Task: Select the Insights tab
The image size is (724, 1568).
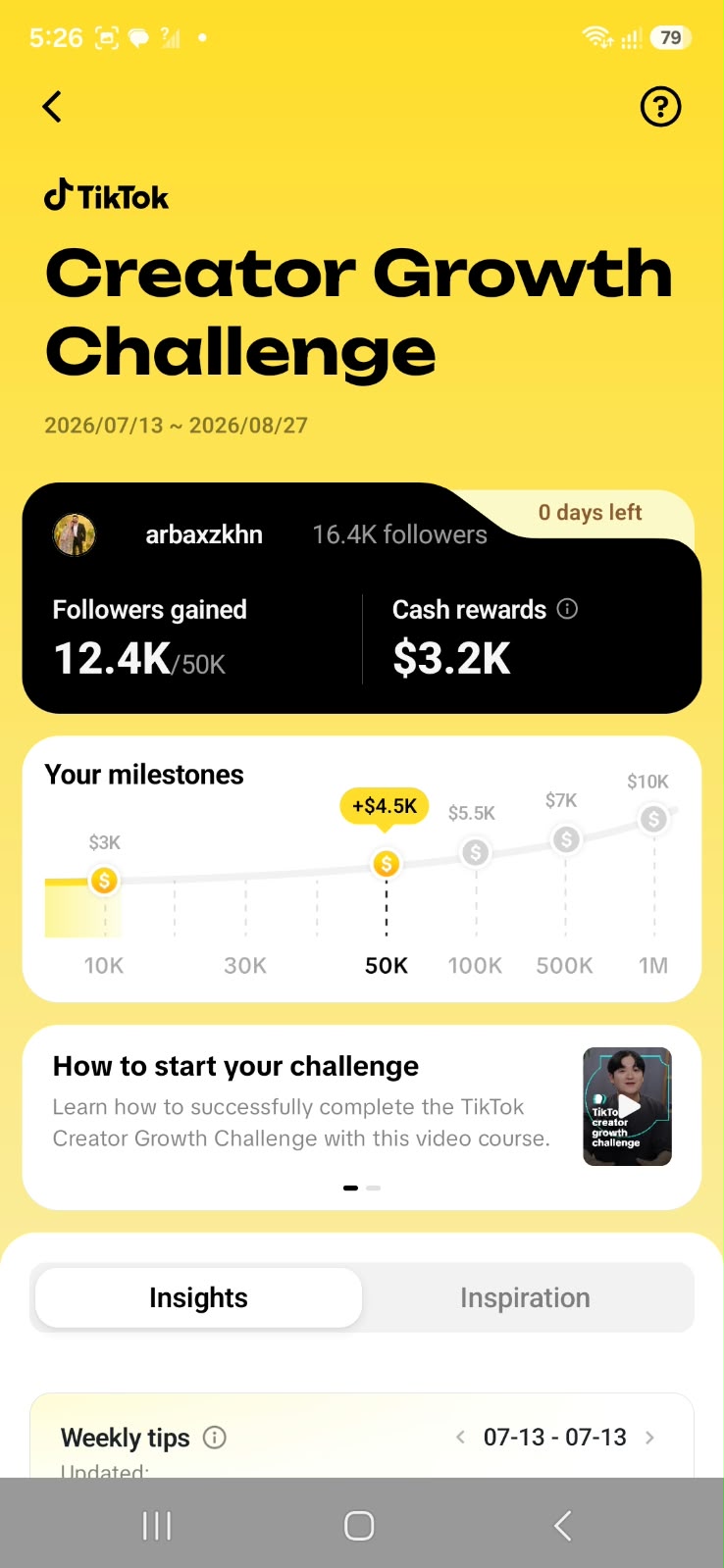Action: point(198,1298)
